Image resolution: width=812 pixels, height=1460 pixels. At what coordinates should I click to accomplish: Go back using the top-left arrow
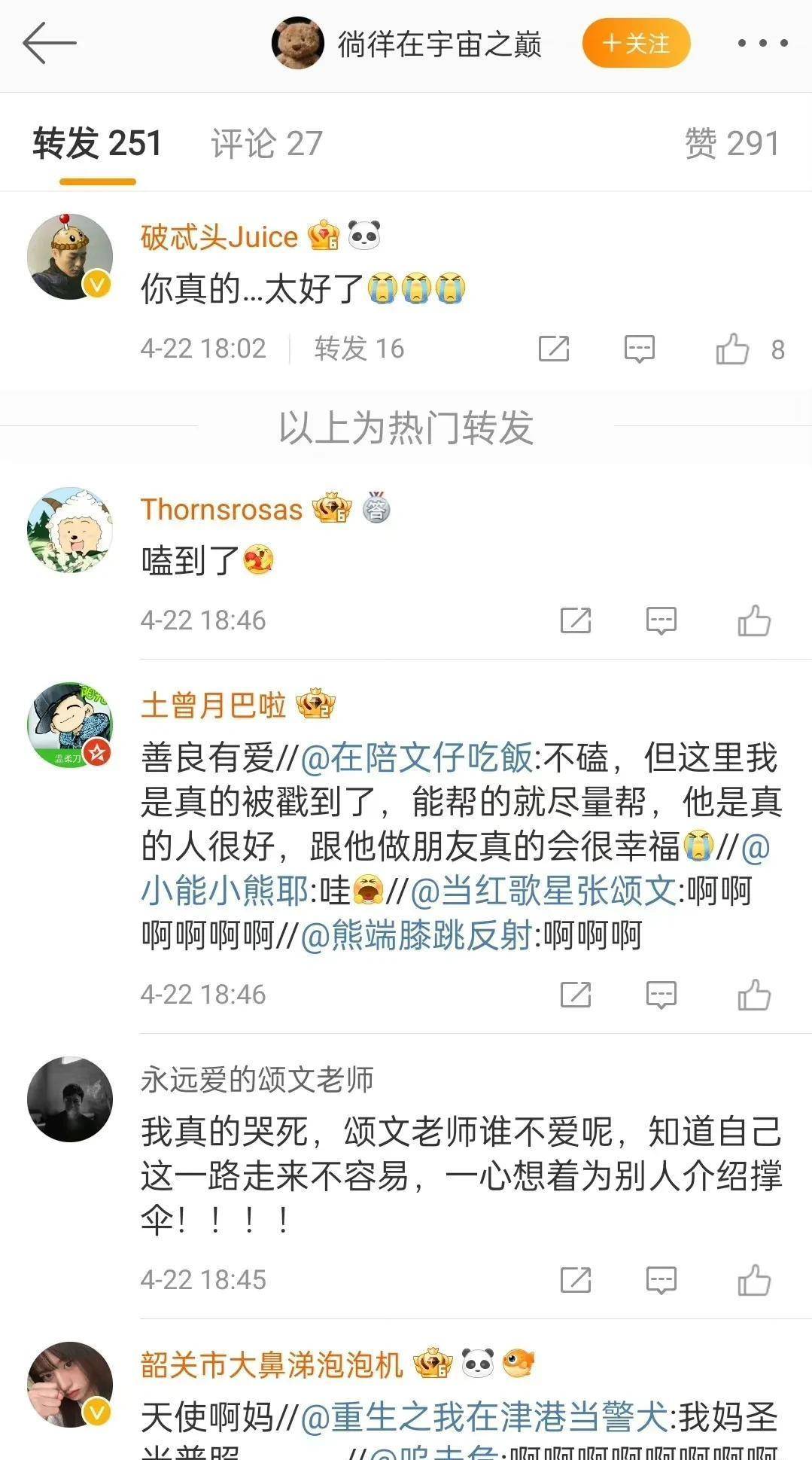[50, 44]
